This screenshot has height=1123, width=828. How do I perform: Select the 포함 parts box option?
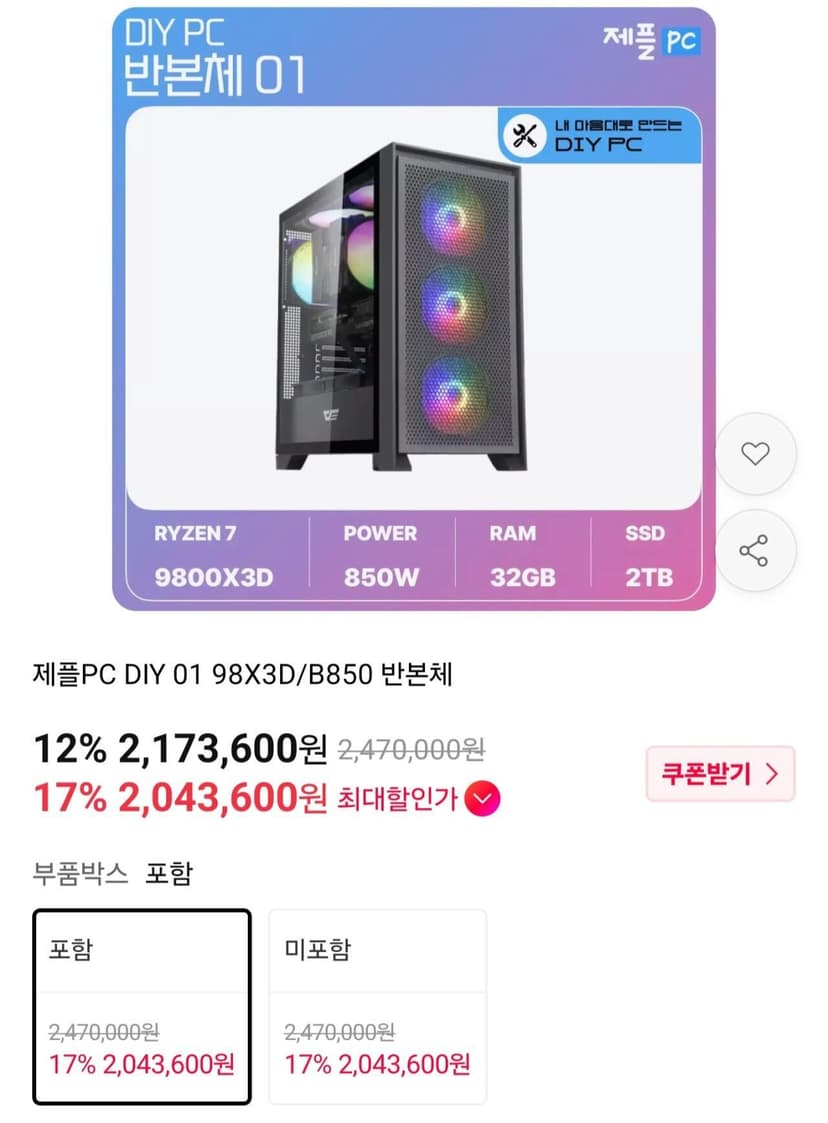[142, 1006]
